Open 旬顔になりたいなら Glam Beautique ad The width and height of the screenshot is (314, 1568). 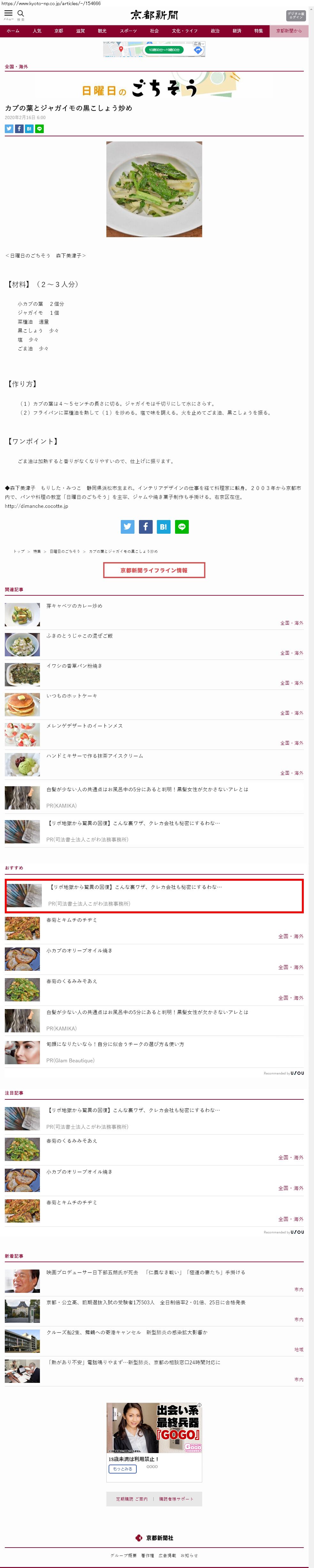(x=115, y=1044)
